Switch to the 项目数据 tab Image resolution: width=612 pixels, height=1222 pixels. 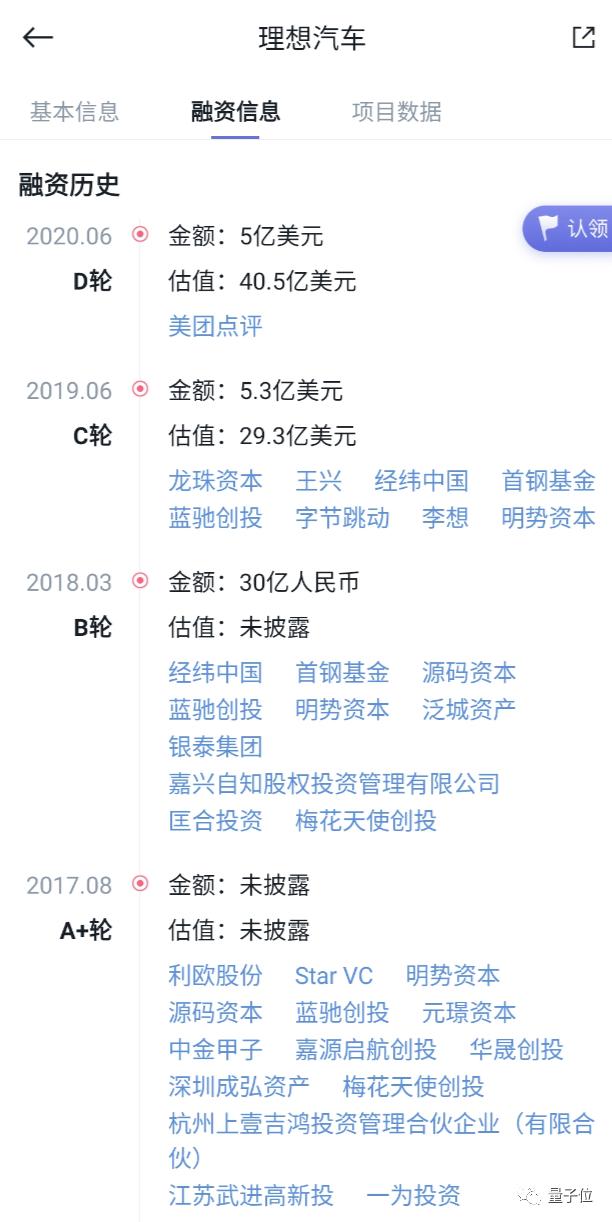[397, 111]
